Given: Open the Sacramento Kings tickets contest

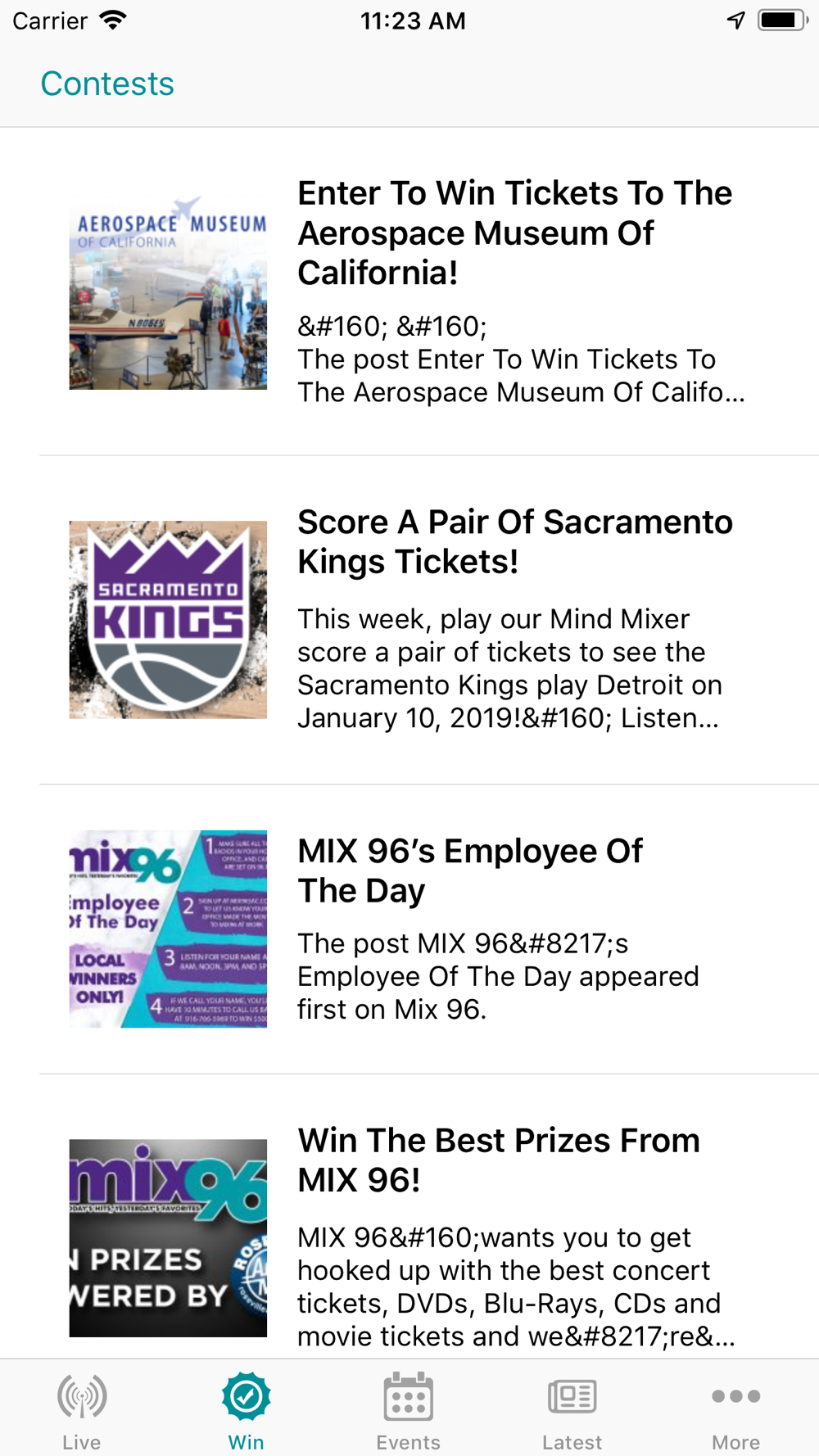Looking at the screenshot, I should (x=409, y=620).
